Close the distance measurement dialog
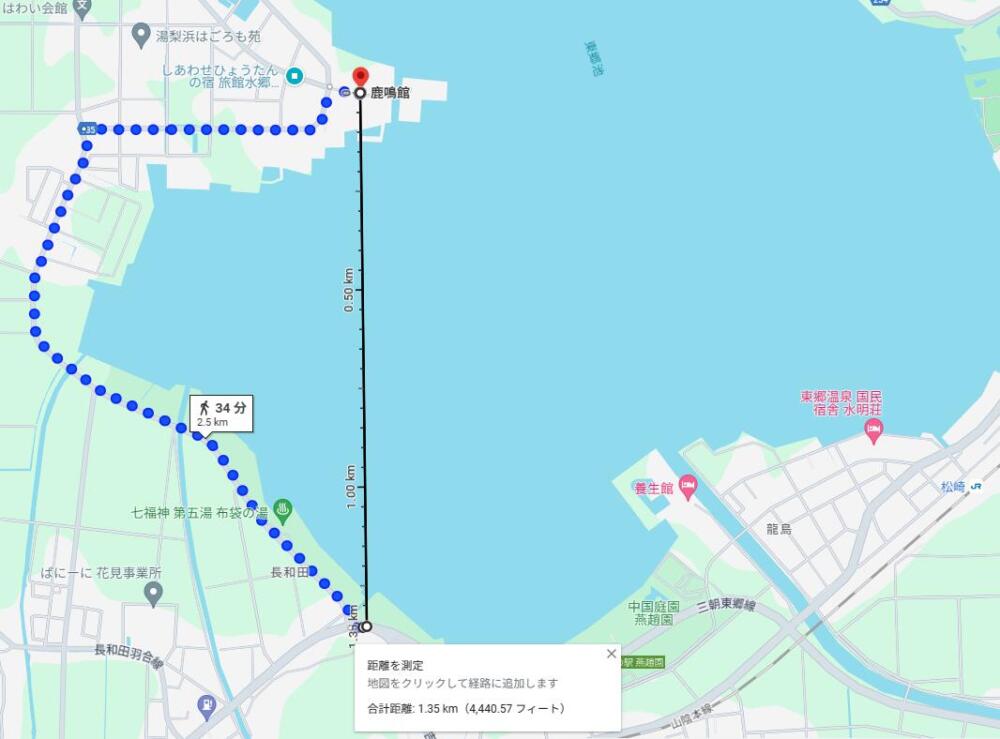This screenshot has height=739, width=1000. point(611,654)
